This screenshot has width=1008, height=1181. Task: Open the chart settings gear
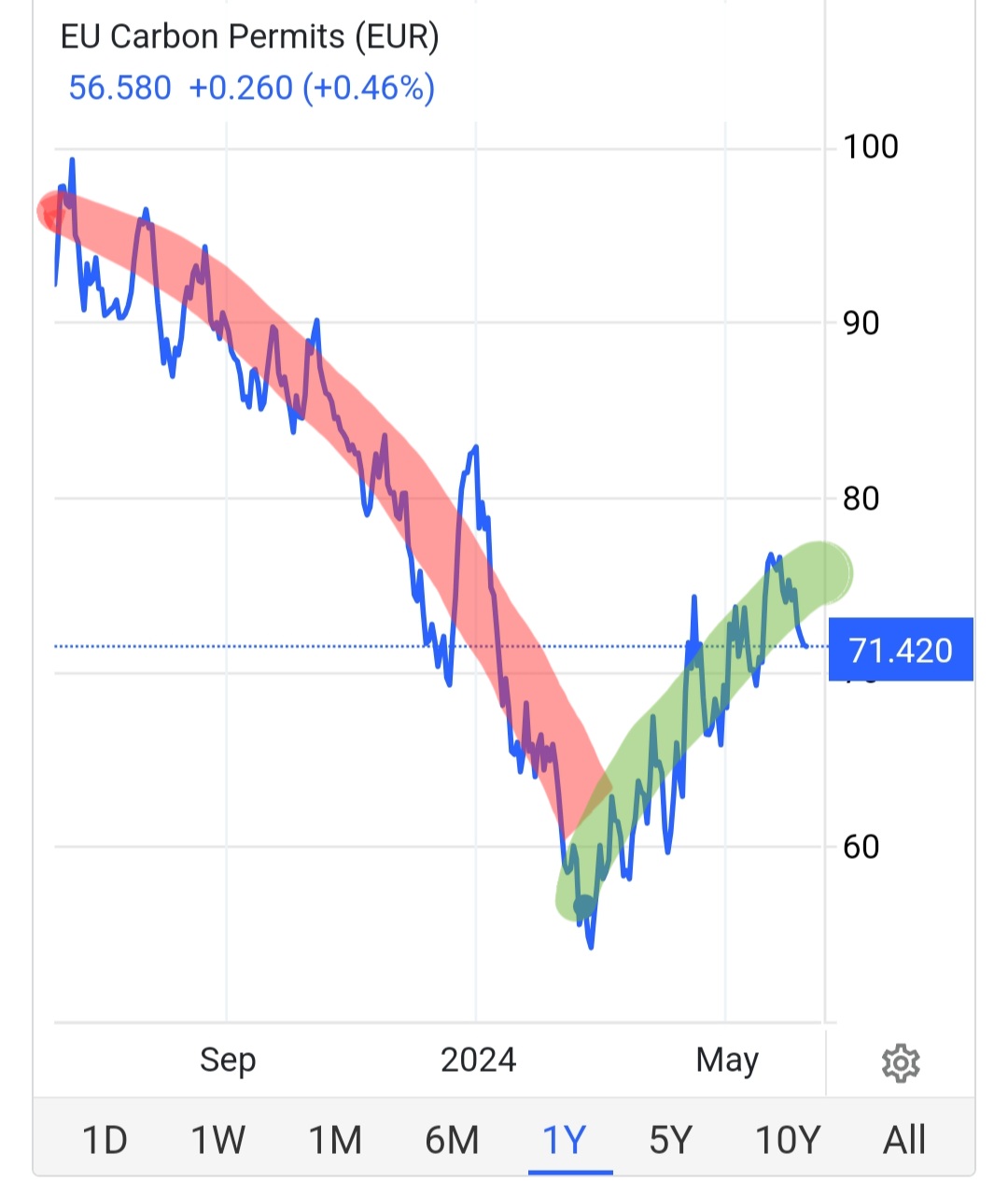pos(900,1063)
